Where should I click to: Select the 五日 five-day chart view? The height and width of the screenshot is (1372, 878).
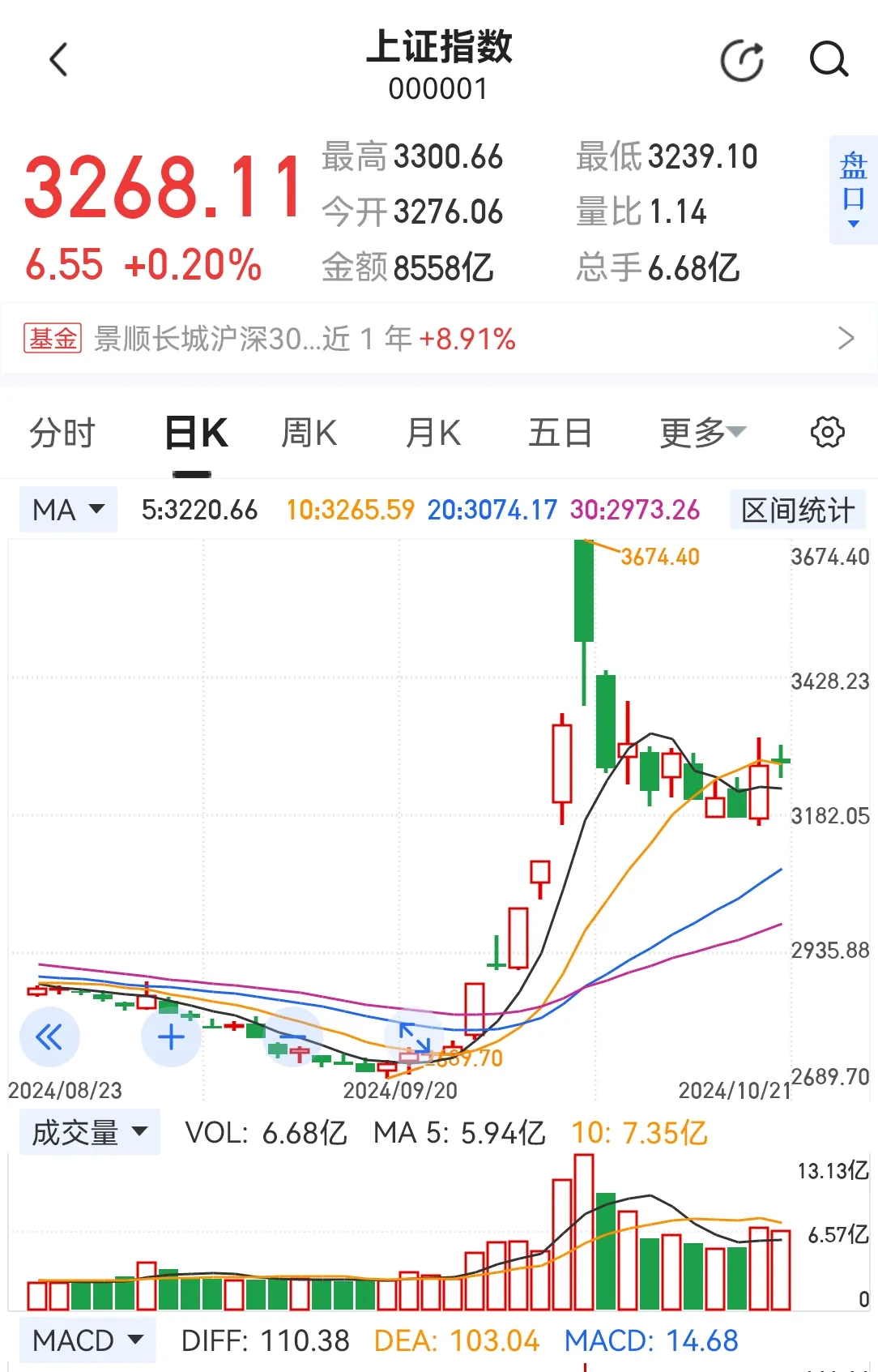[x=559, y=432]
